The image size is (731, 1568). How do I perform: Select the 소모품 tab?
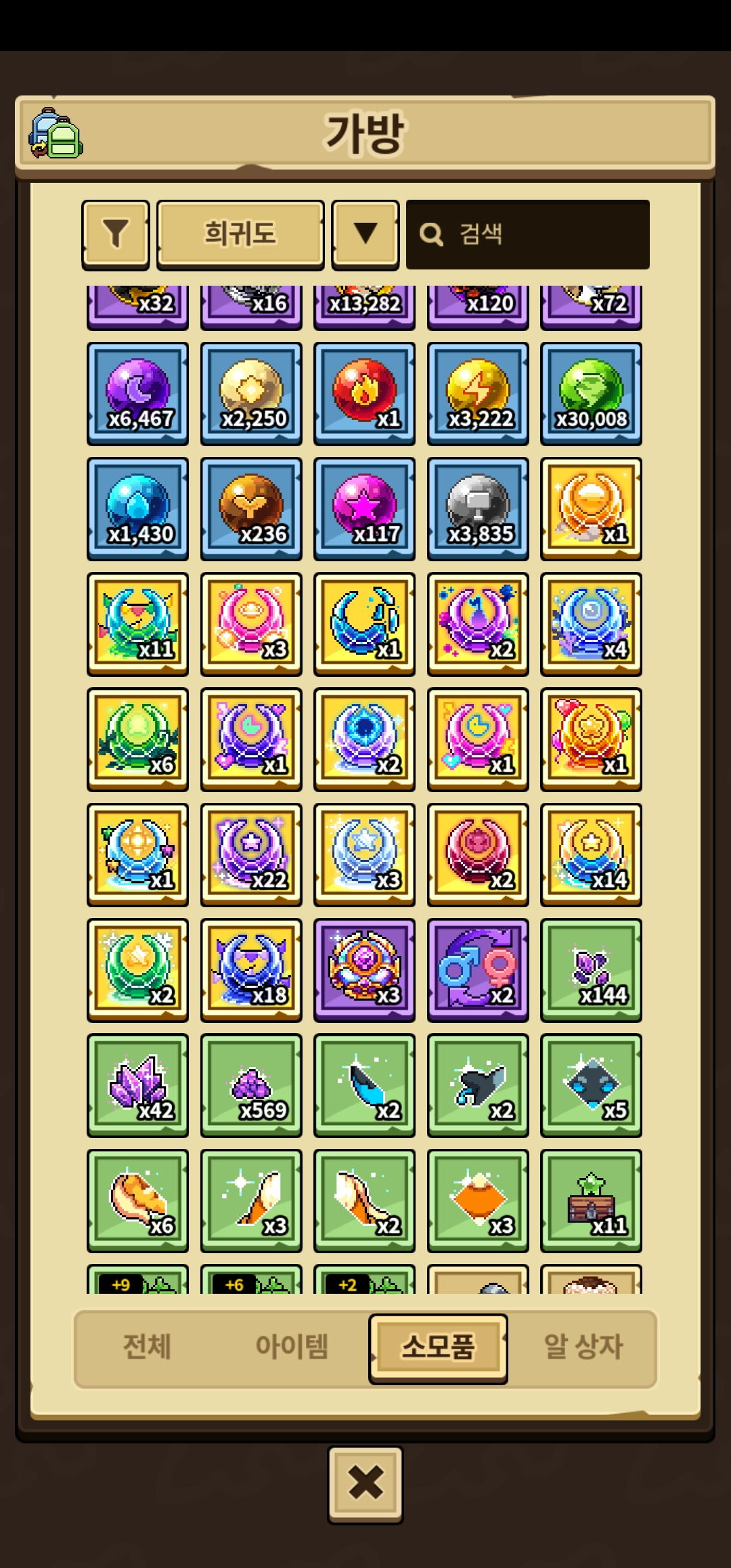pos(438,1346)
